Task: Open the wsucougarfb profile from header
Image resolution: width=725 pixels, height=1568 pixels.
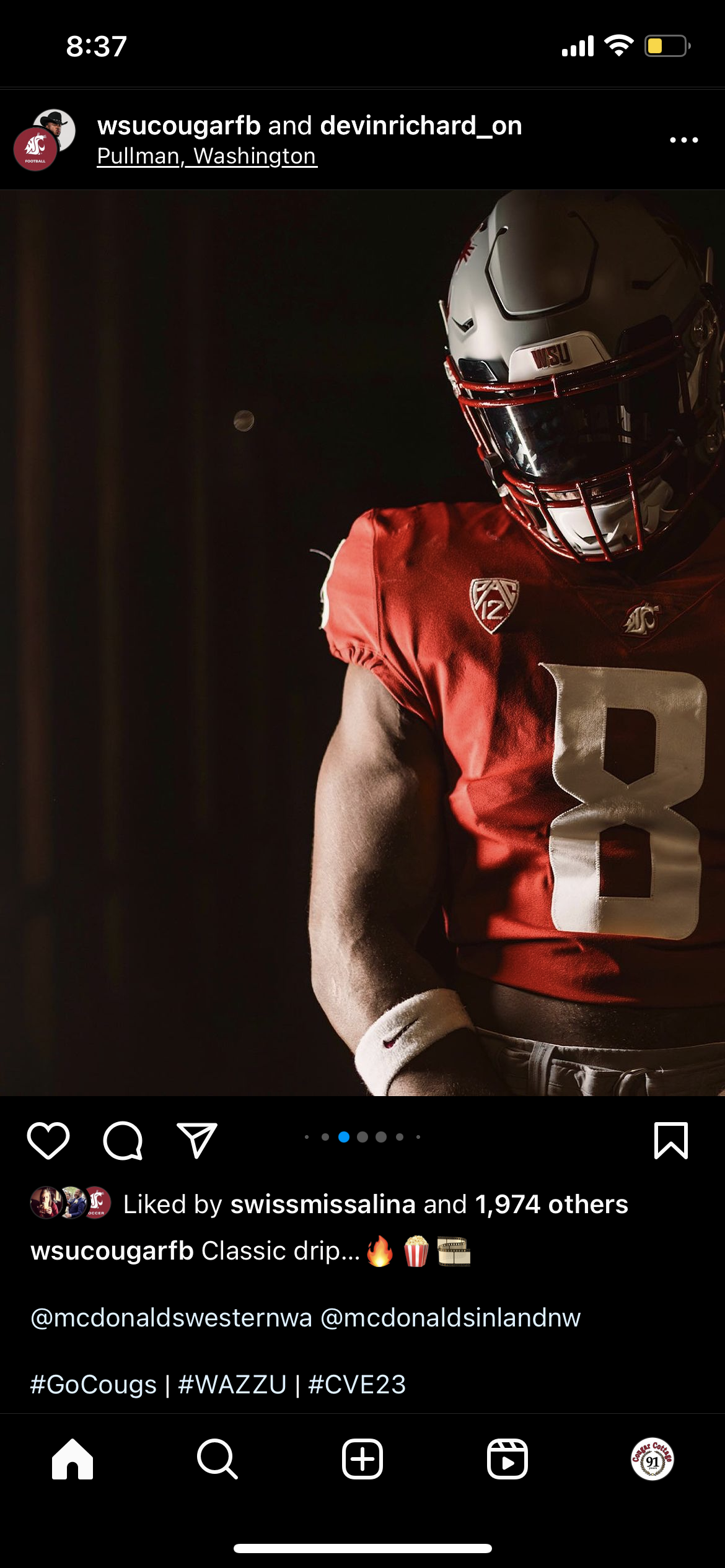Action: [178, 126]
